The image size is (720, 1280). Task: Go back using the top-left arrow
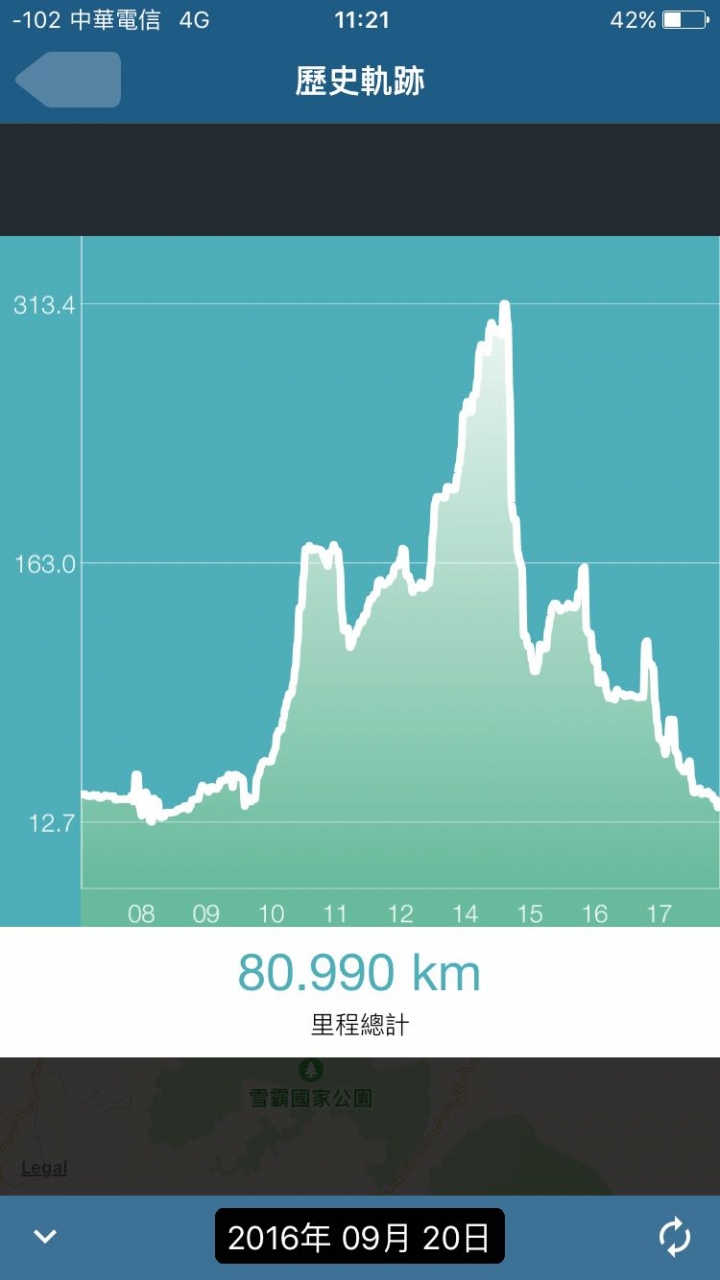pos(68,80)
